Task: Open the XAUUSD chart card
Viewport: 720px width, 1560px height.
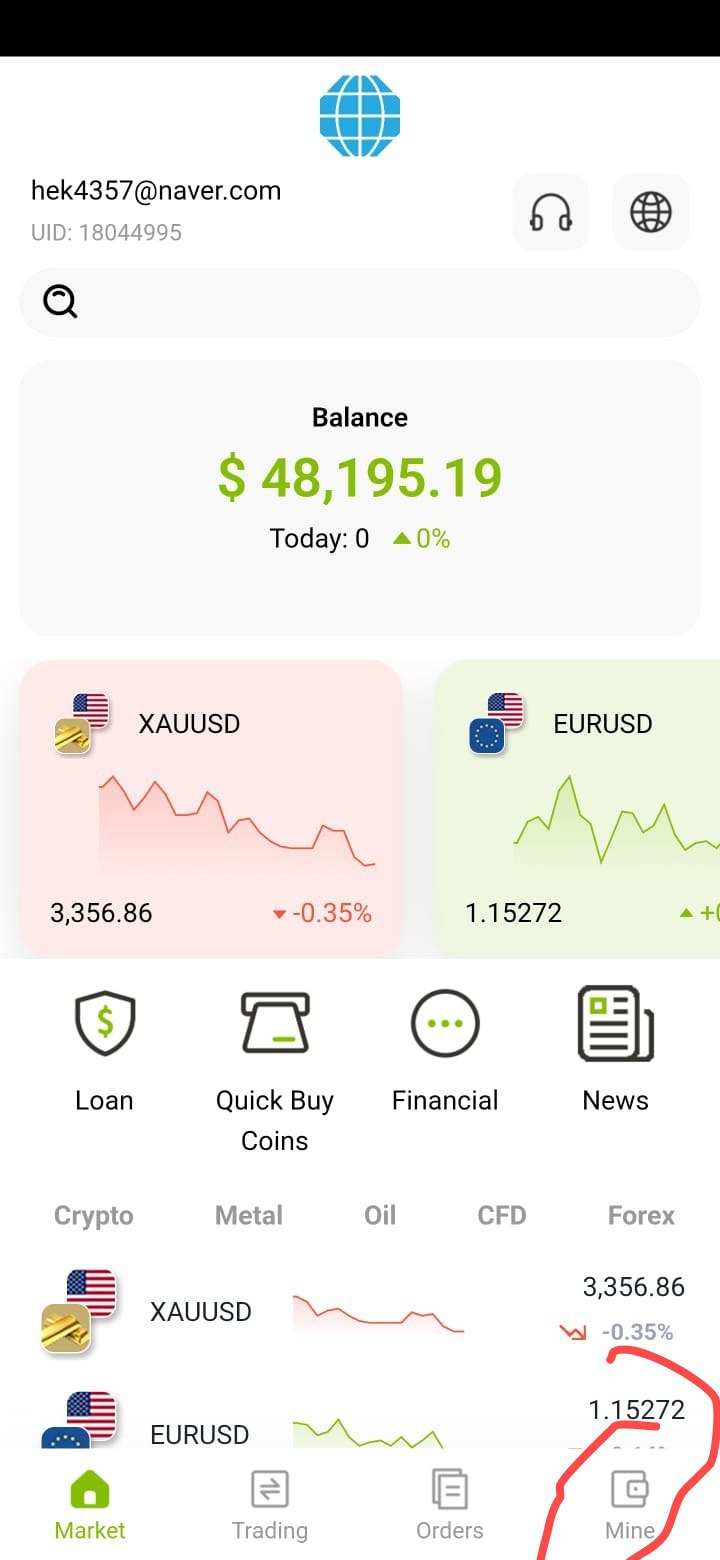Action: 211,808
